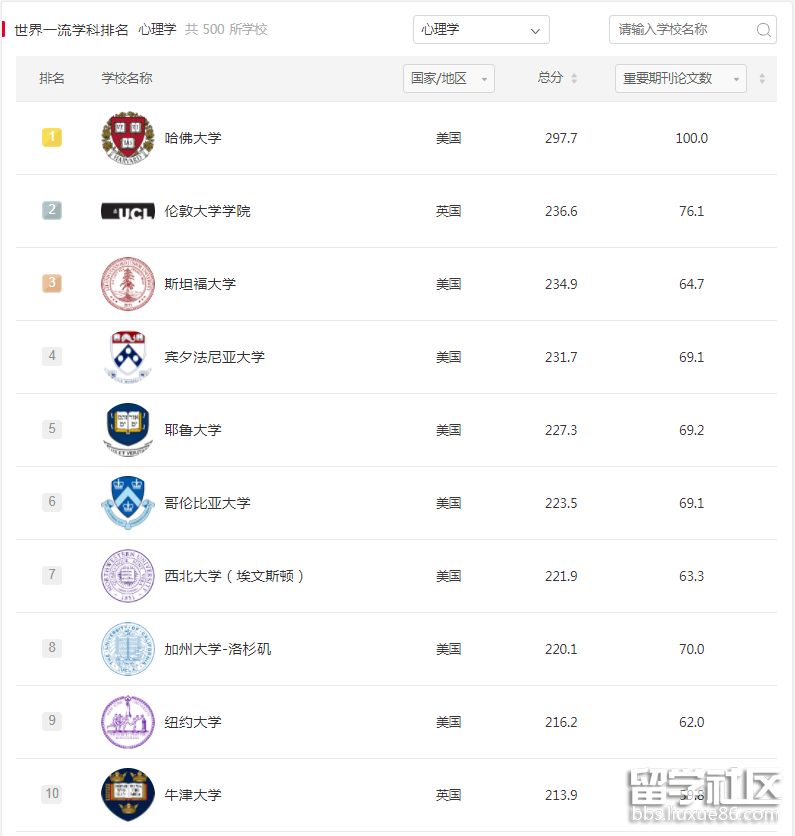795x836 pixels.
Task: Open 宾夕法尼亚大学 school page
Action: coord(214,357)
